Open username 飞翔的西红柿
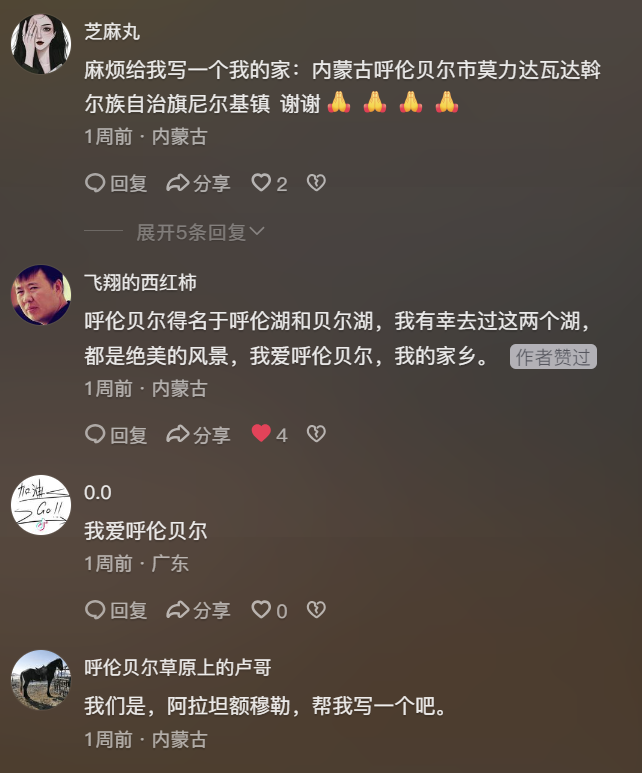The width and height of the screenshot is (642, 773). 140,283
